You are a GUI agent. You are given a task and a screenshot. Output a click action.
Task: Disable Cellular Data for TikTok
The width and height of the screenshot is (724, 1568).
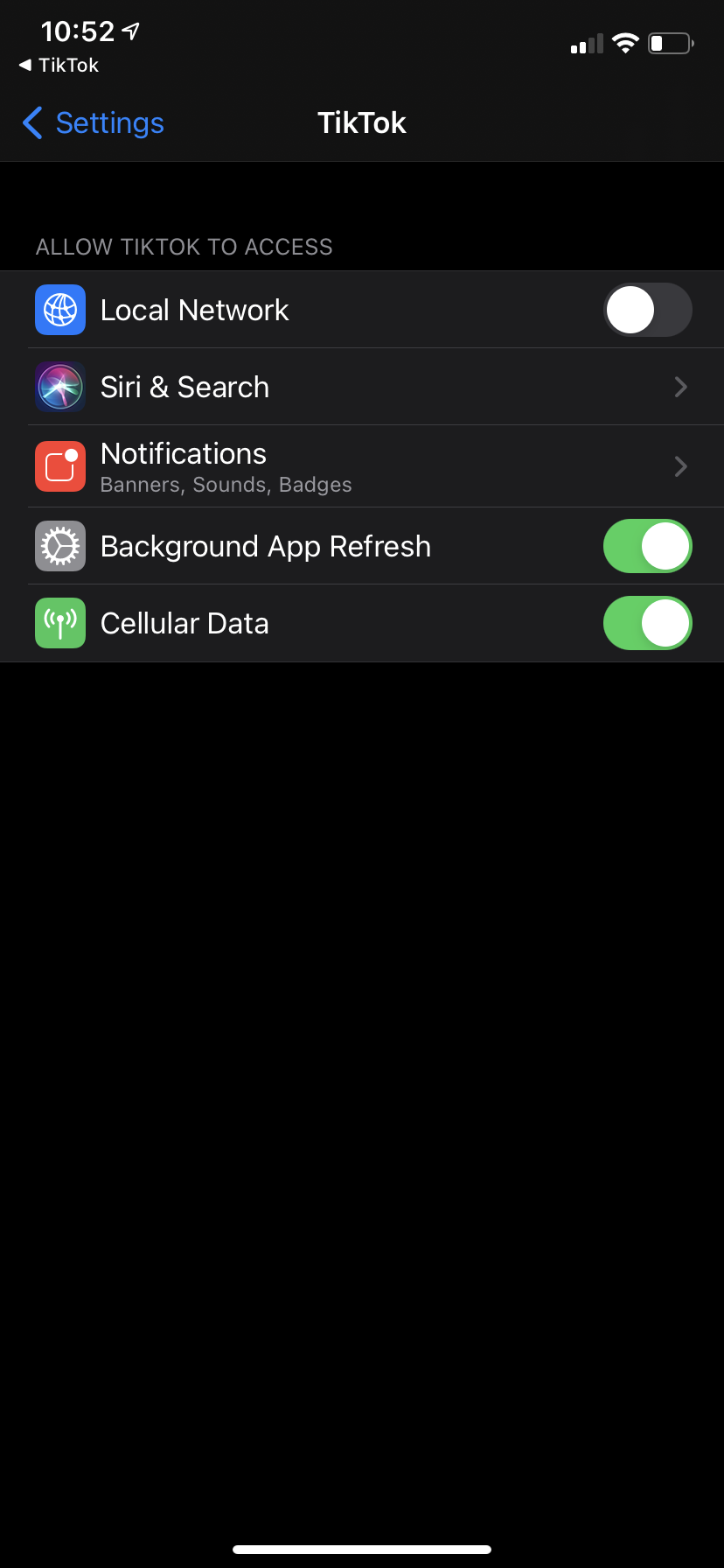tap(647, 623)
